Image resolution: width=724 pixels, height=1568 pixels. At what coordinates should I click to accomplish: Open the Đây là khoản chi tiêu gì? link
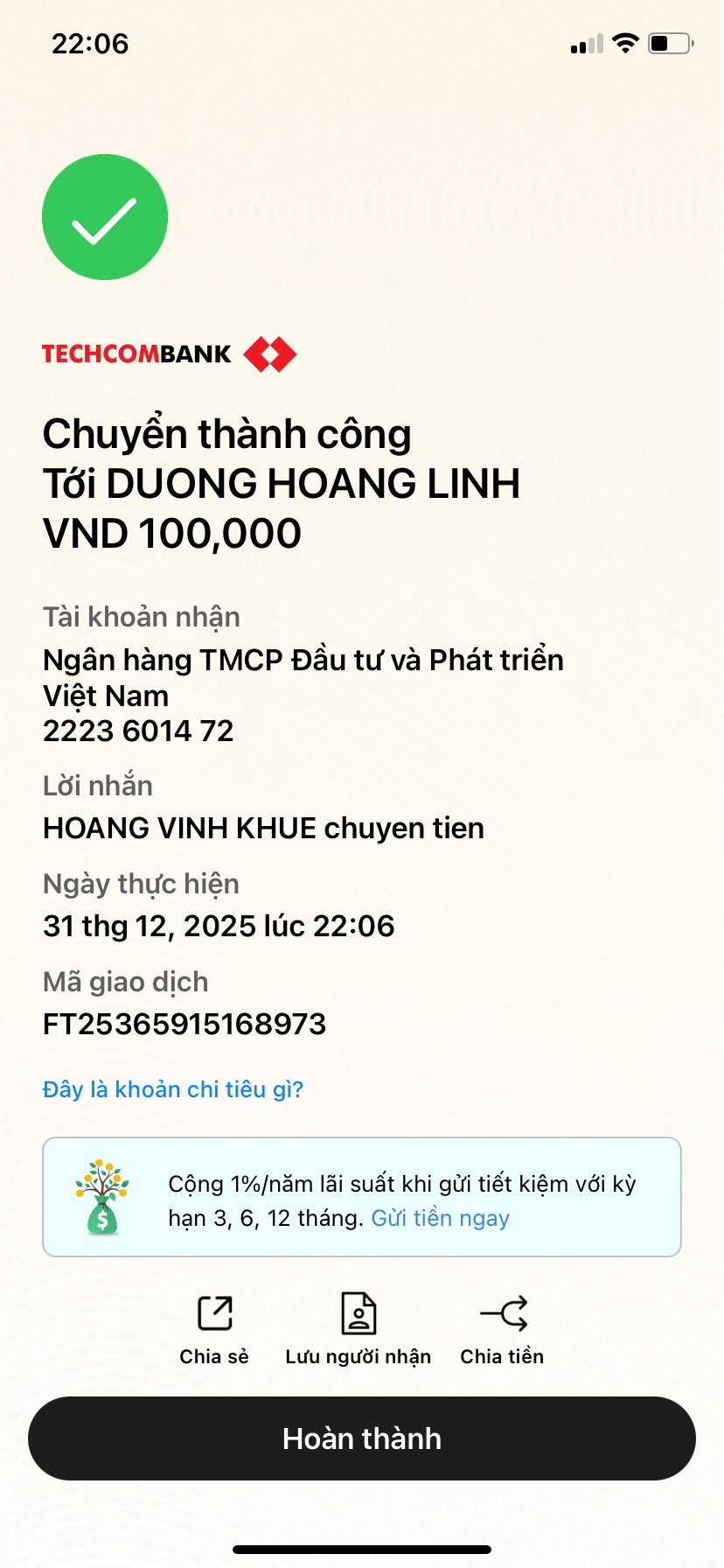[173, 1089]
